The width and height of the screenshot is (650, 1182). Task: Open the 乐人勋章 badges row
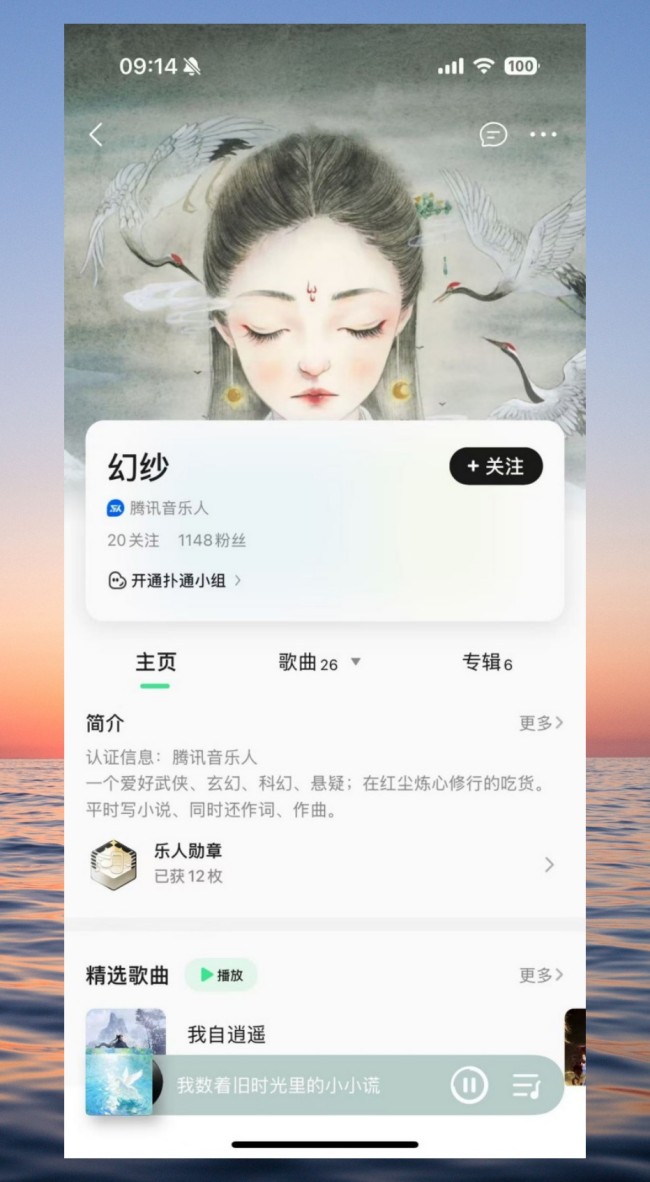325,864
